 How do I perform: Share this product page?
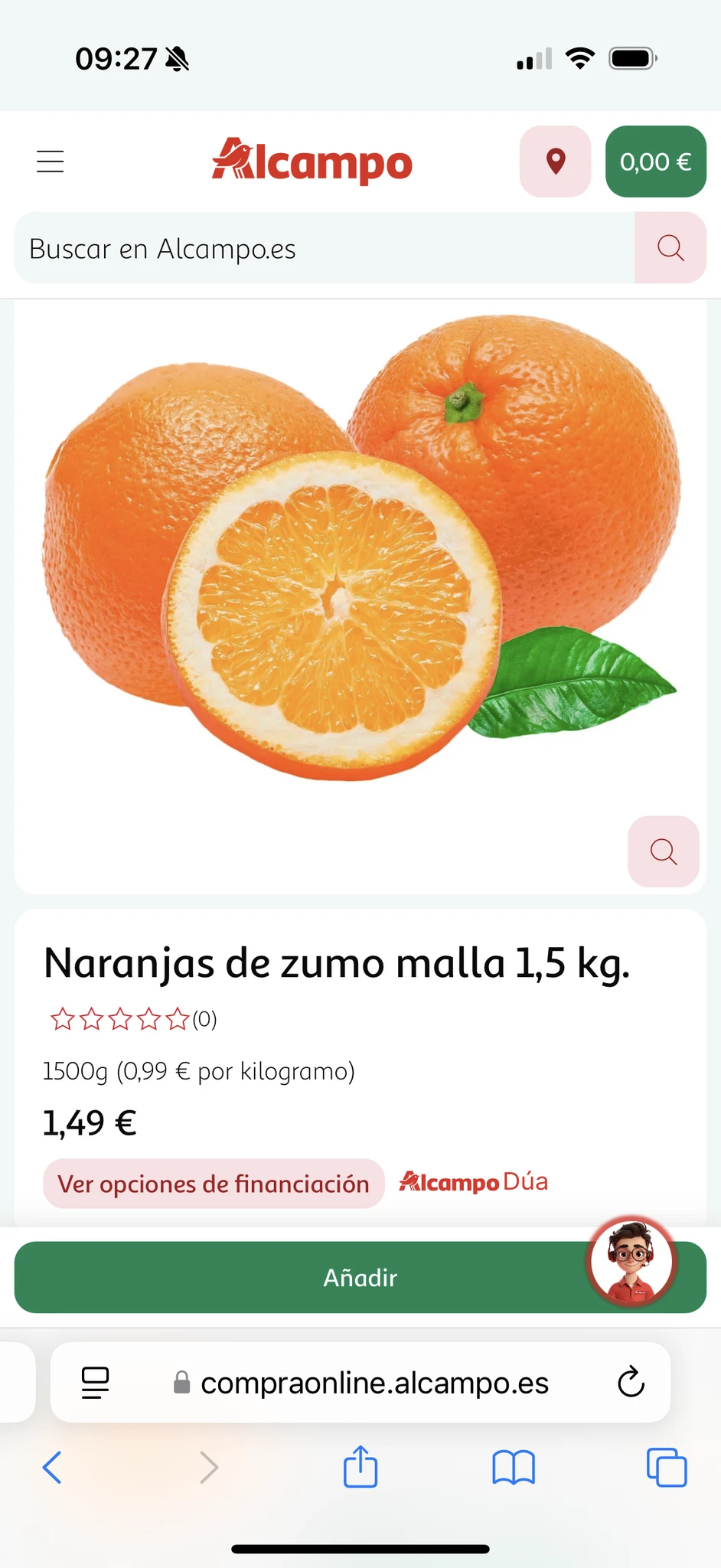coord(360,1468)
